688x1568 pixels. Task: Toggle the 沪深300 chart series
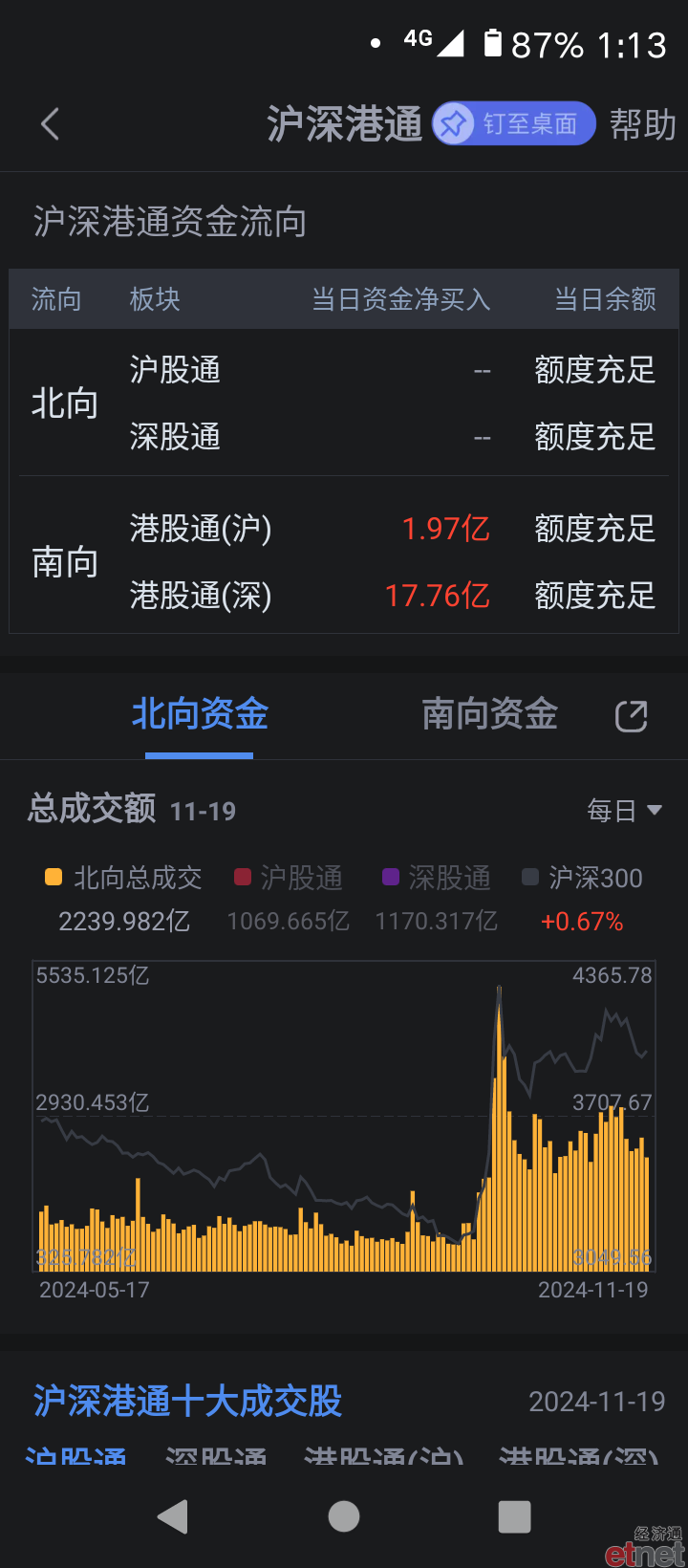582,878
